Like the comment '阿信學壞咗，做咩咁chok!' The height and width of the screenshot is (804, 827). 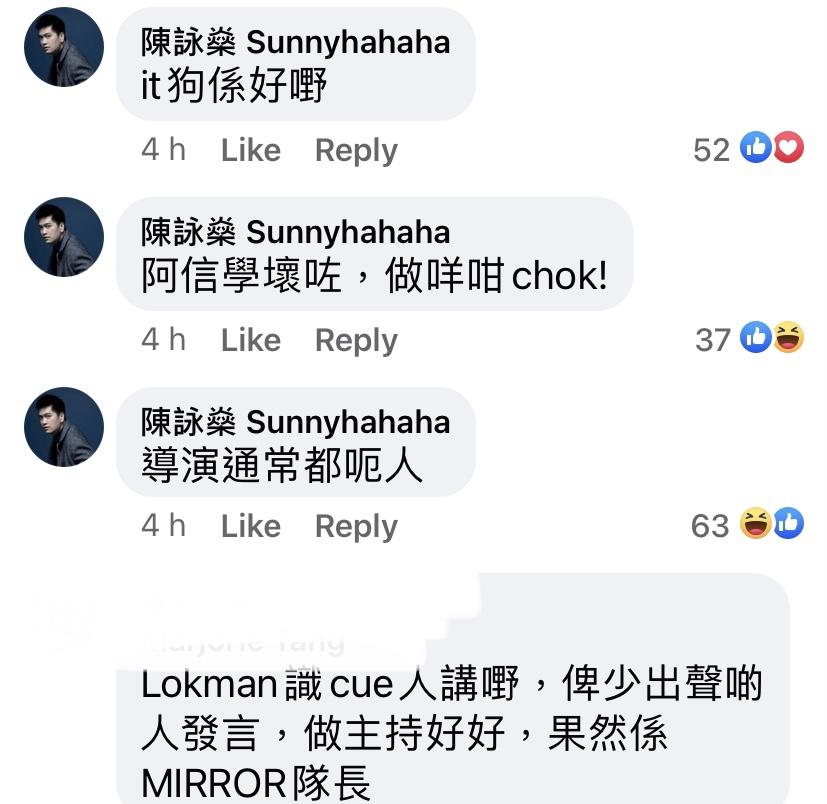250,340
